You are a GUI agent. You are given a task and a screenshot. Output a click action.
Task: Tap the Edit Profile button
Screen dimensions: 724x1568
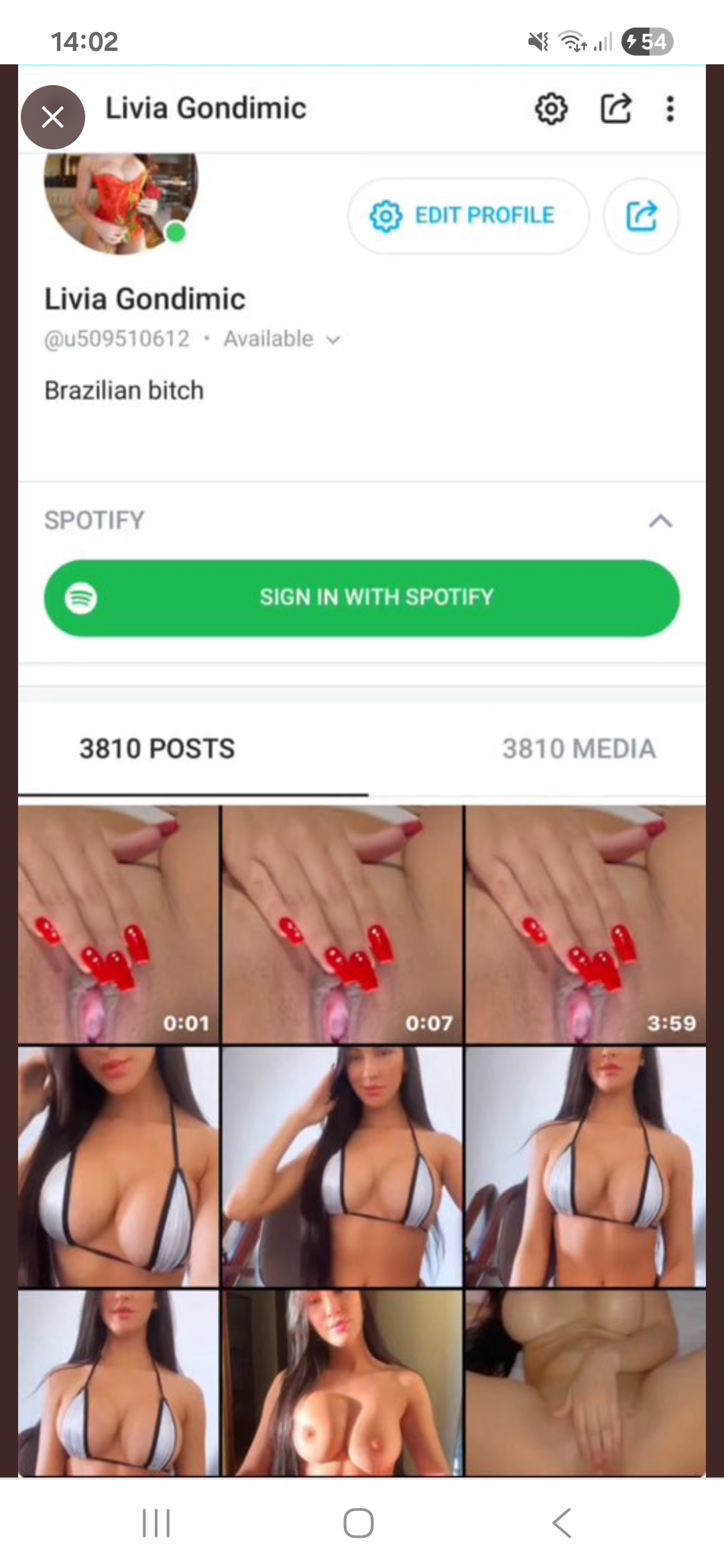tap(468, 216)
